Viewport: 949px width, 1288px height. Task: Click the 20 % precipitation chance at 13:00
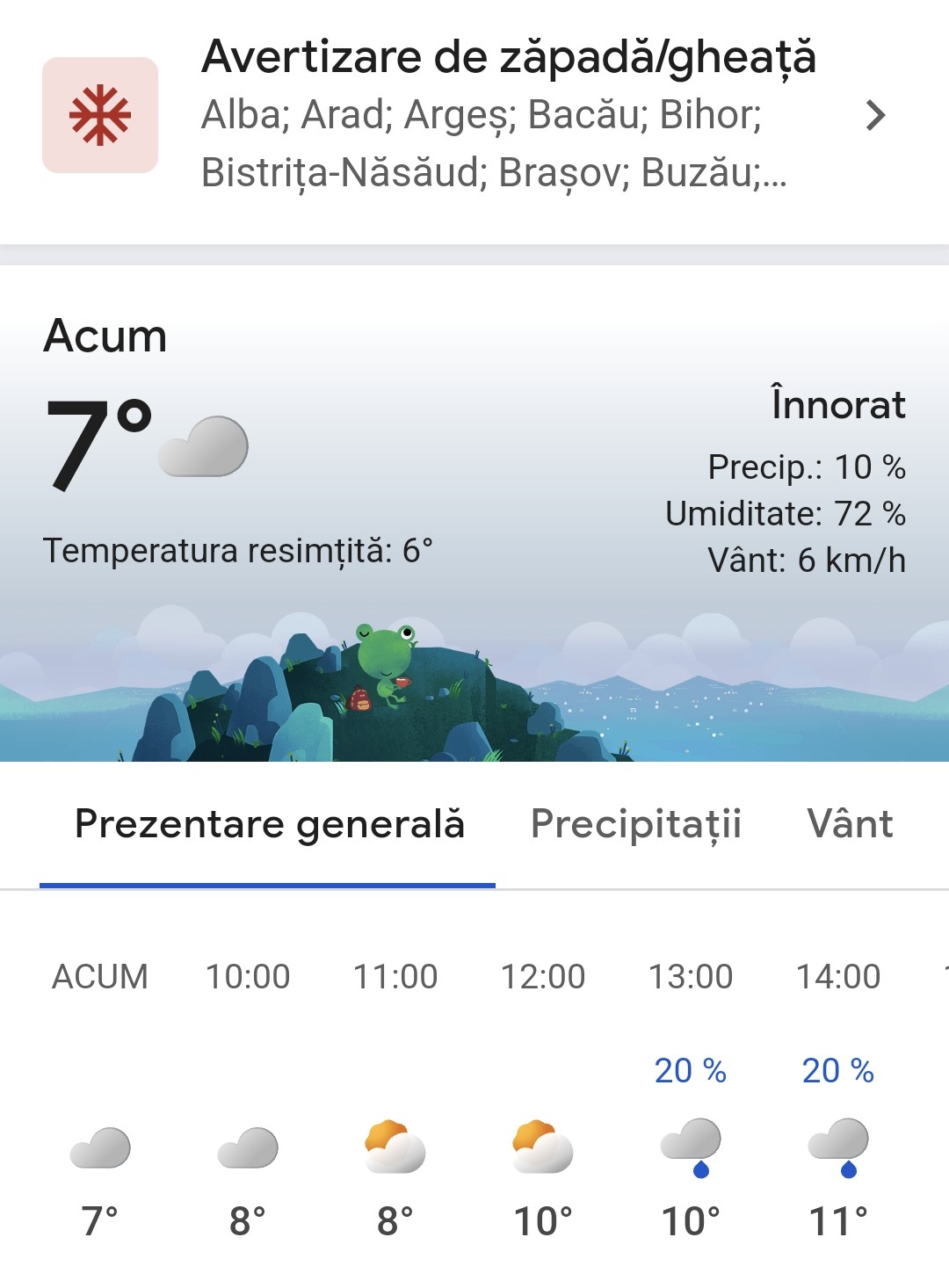pos(690,1070)
